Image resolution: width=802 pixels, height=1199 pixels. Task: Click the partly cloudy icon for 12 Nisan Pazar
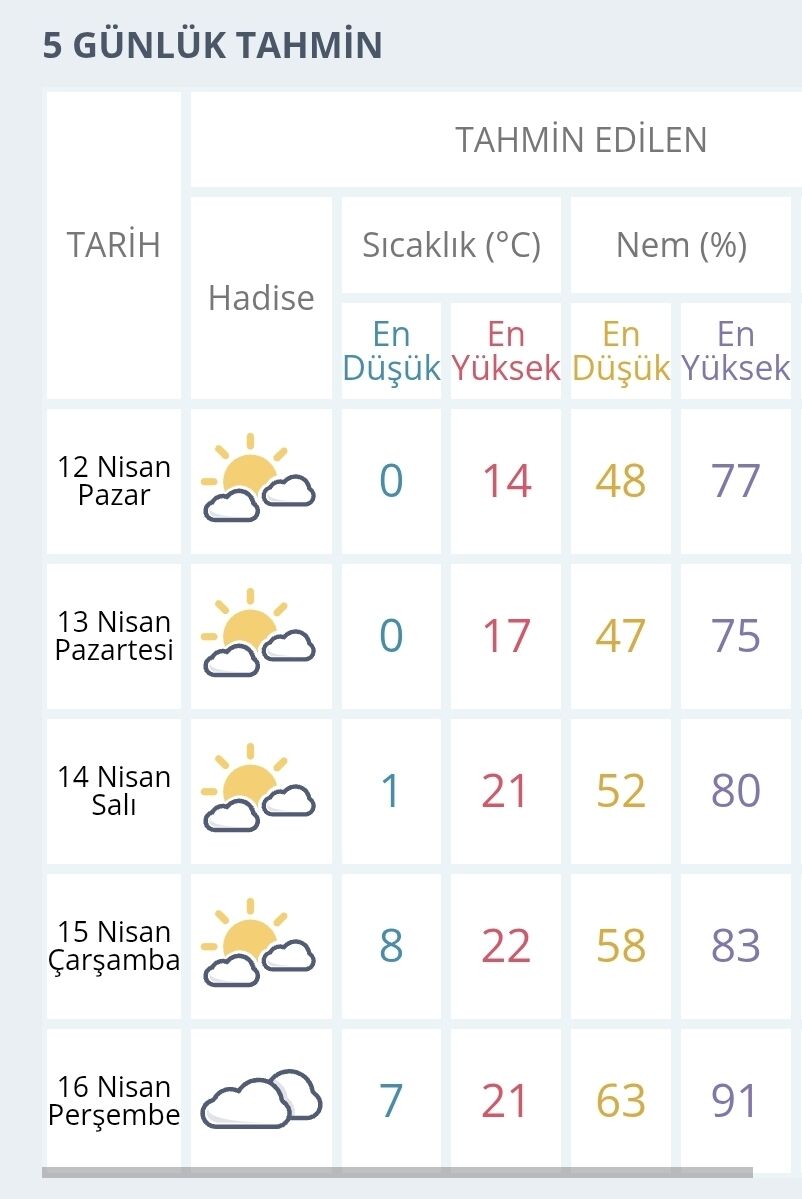coord(260,478)
